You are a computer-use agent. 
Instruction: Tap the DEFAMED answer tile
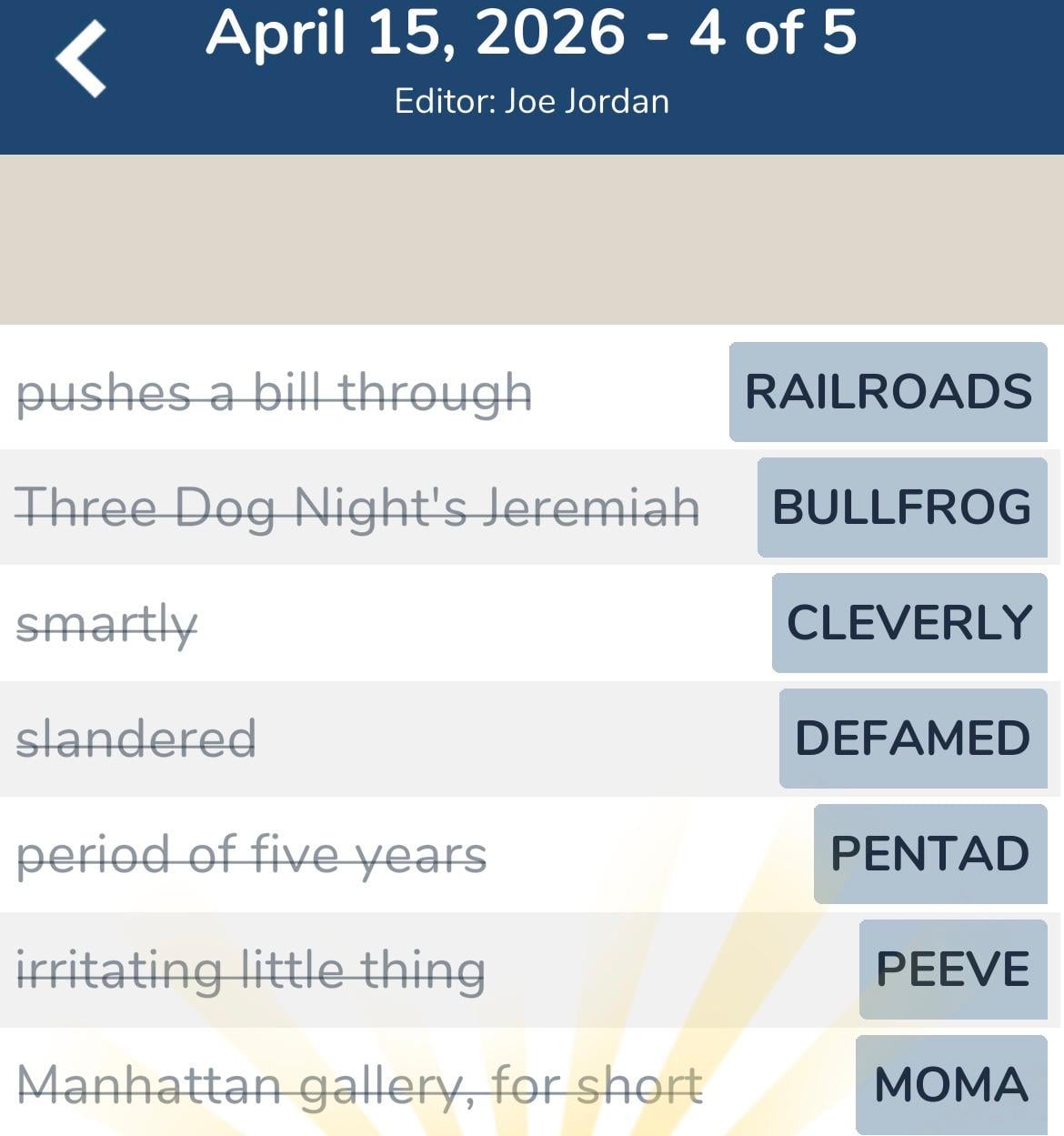coord(912,738)
